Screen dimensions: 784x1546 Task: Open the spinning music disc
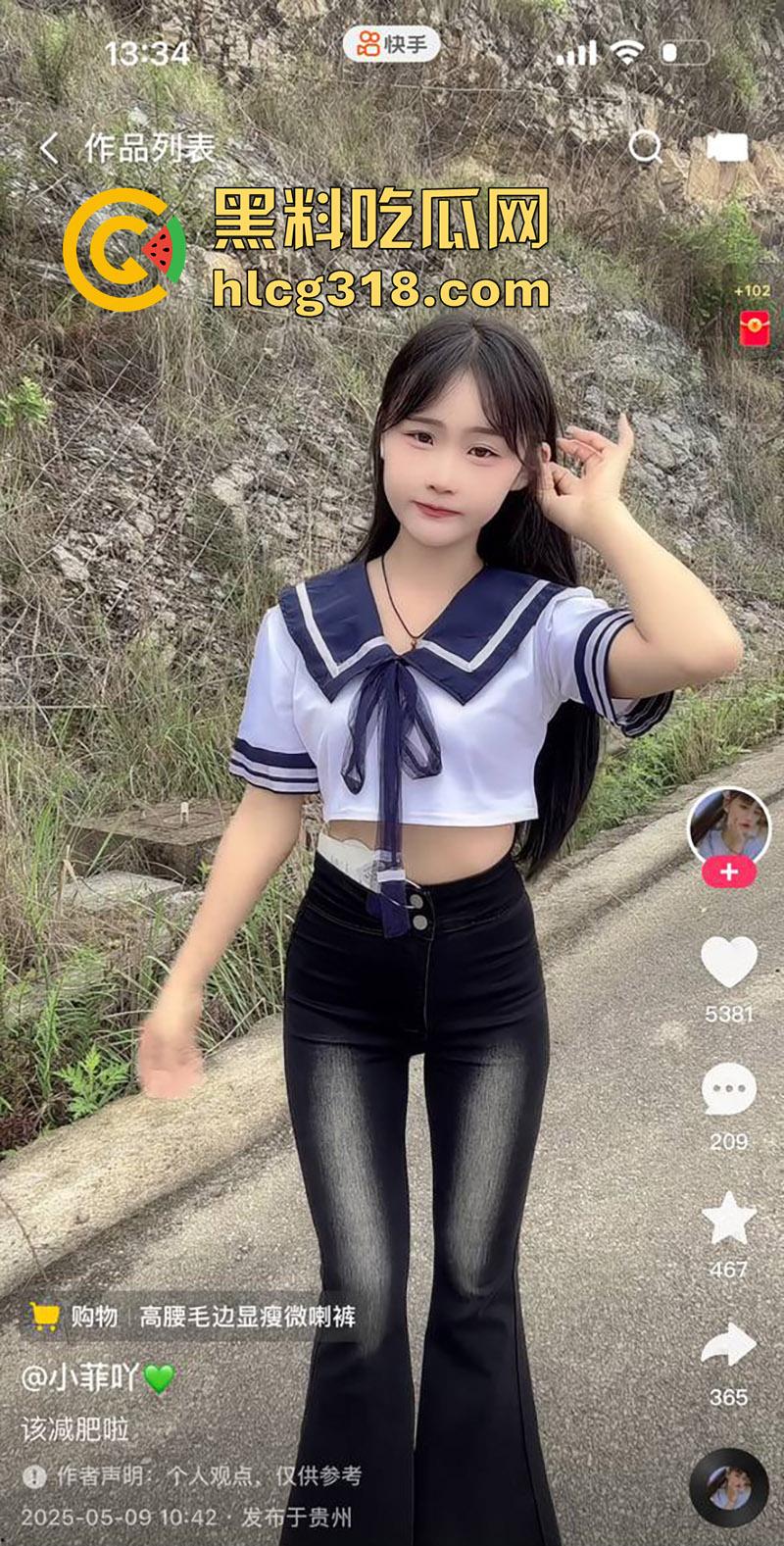tap(728, 1487)
